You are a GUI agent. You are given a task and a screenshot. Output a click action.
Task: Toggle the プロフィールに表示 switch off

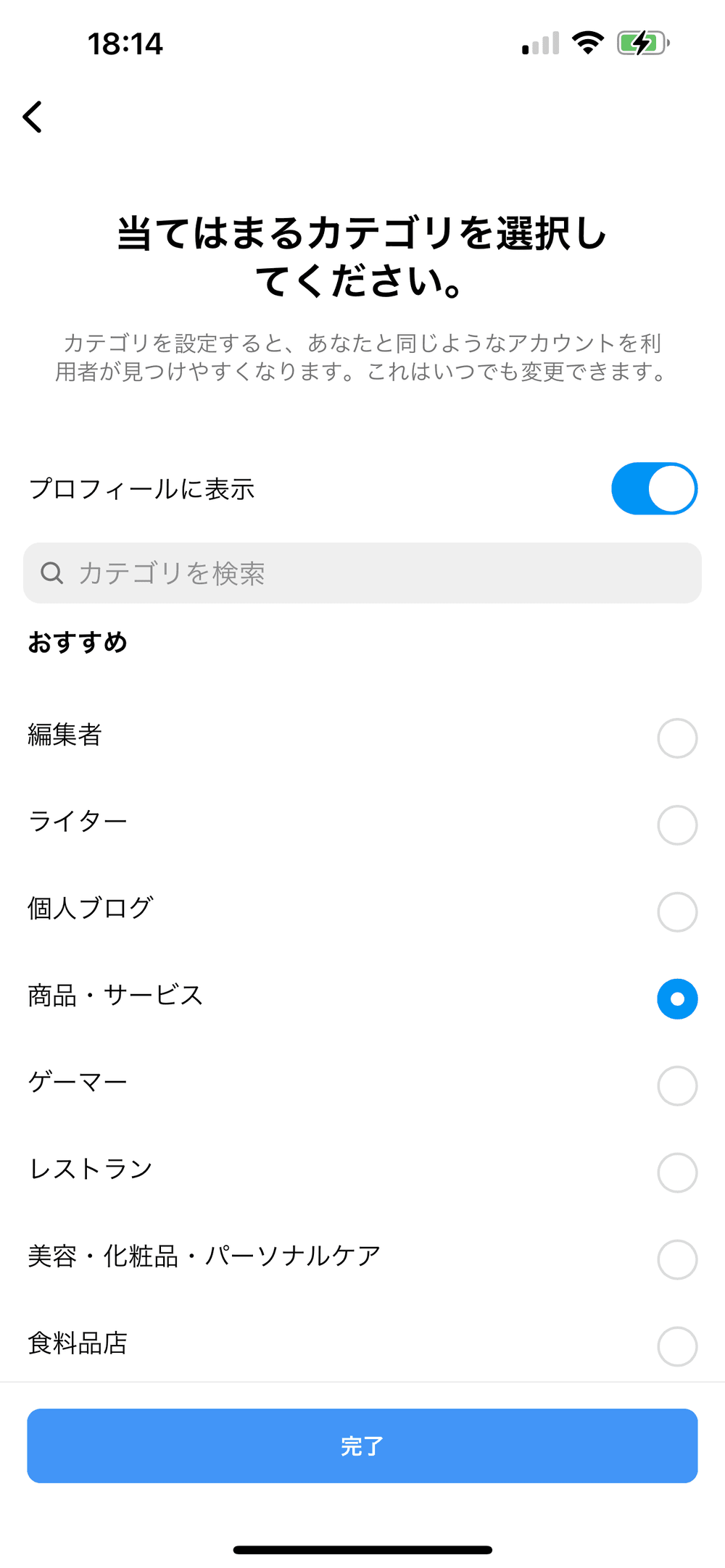click(654, 489)
